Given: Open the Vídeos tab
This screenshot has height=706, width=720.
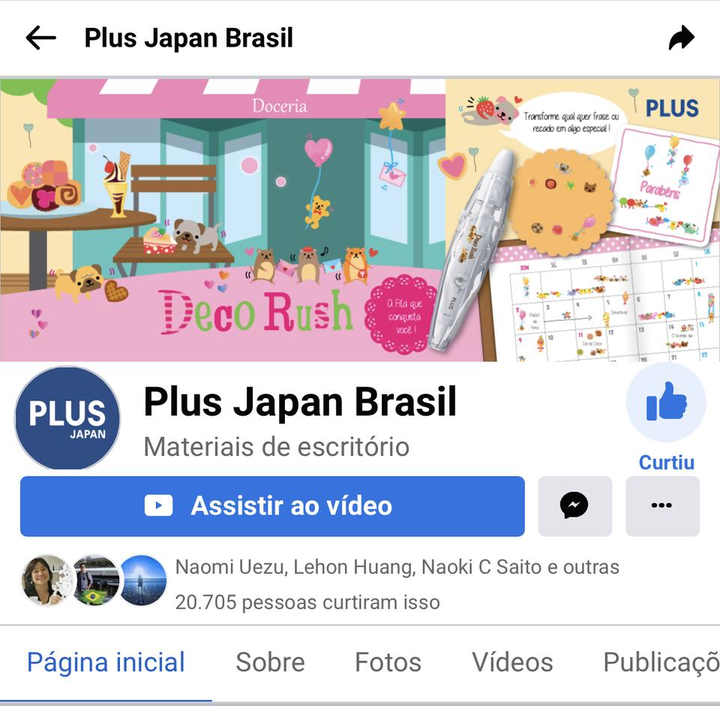Looking at the screenshot, I should (x=512, y=662).
